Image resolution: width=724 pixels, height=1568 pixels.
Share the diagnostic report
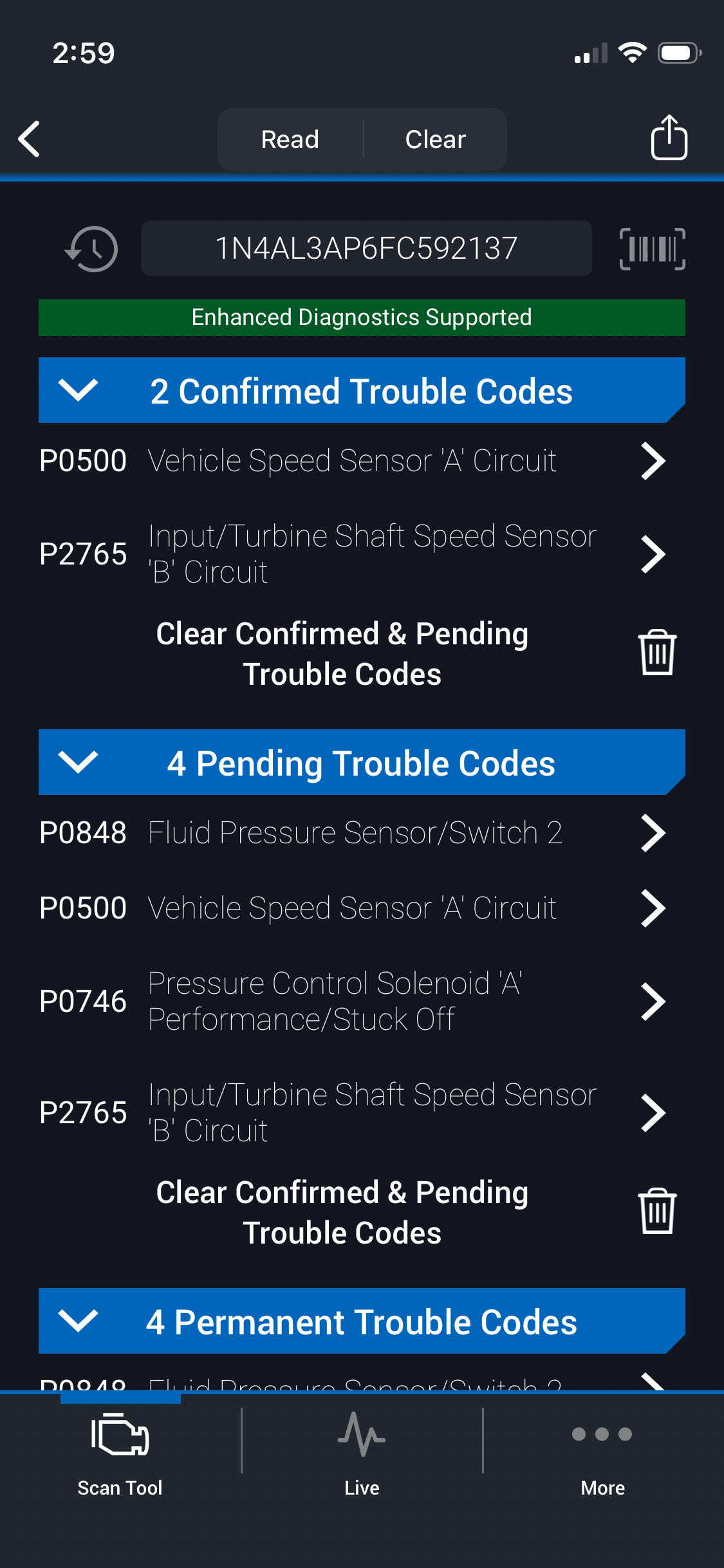tap(669, 138)
